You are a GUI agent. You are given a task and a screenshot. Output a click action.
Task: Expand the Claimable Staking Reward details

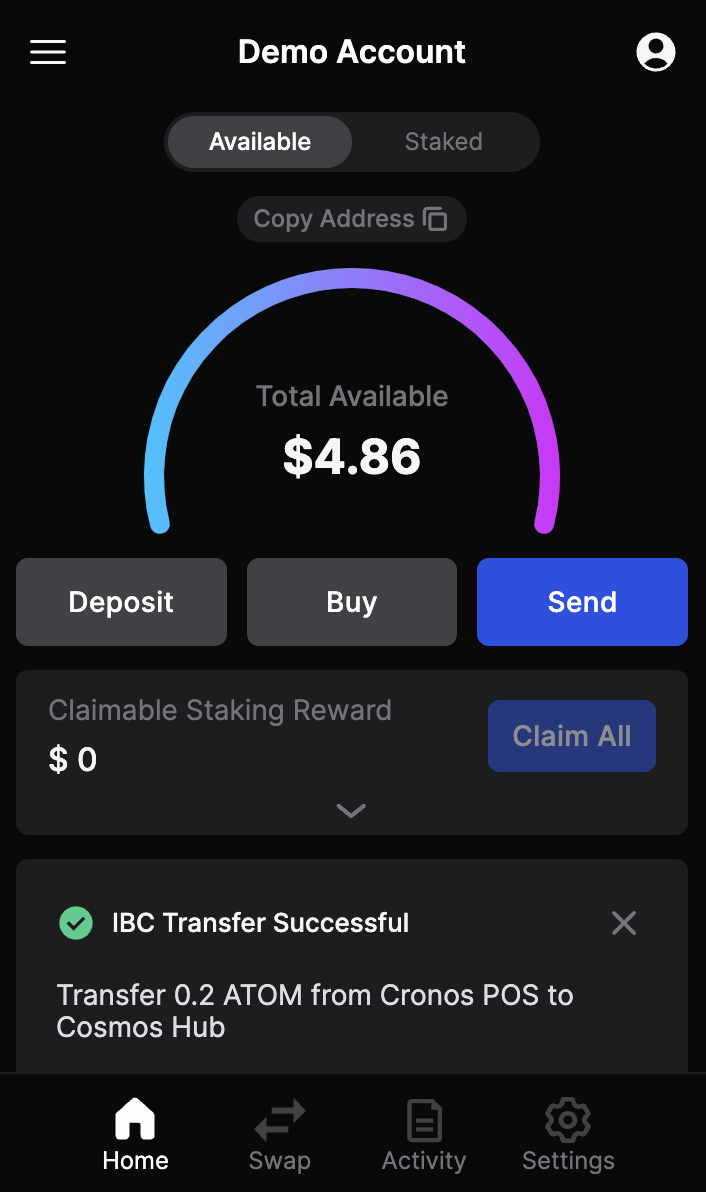click(351, 811)
